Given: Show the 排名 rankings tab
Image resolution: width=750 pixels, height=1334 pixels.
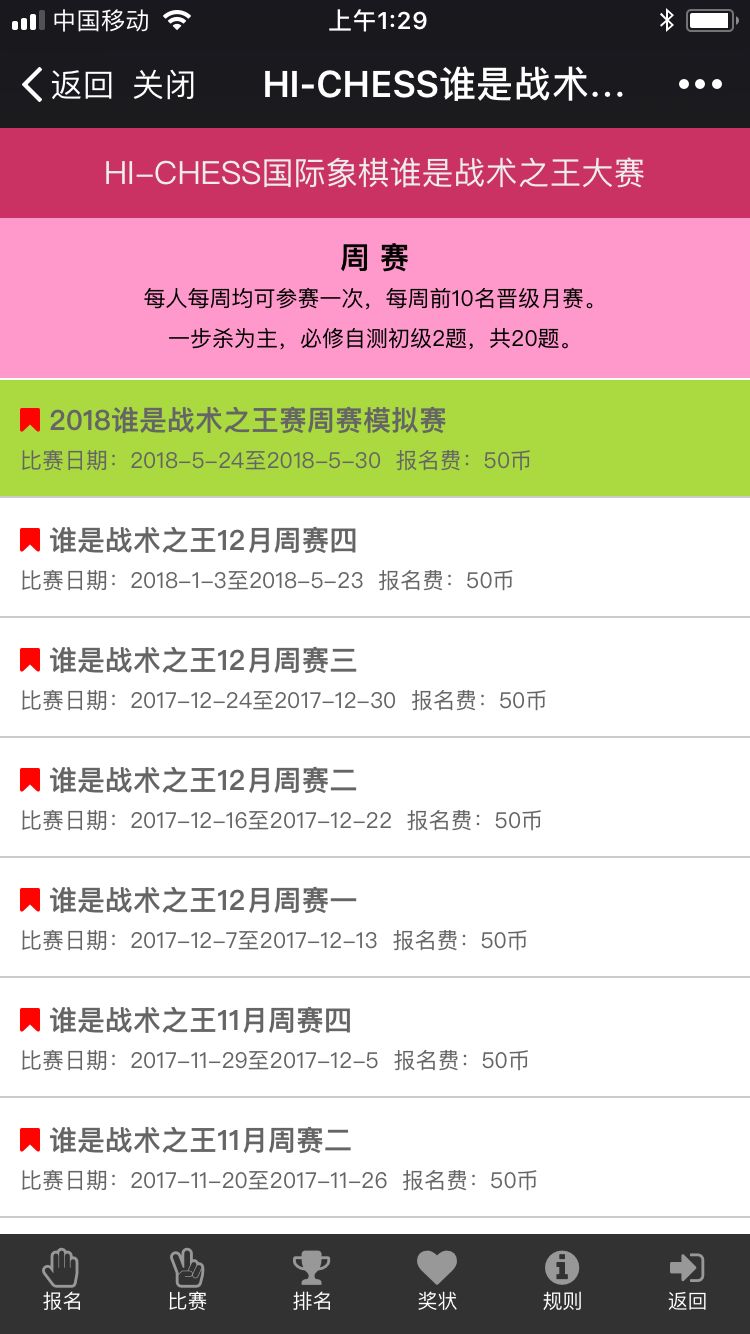Looking at the screenshot, I should tap(312, 1282).
